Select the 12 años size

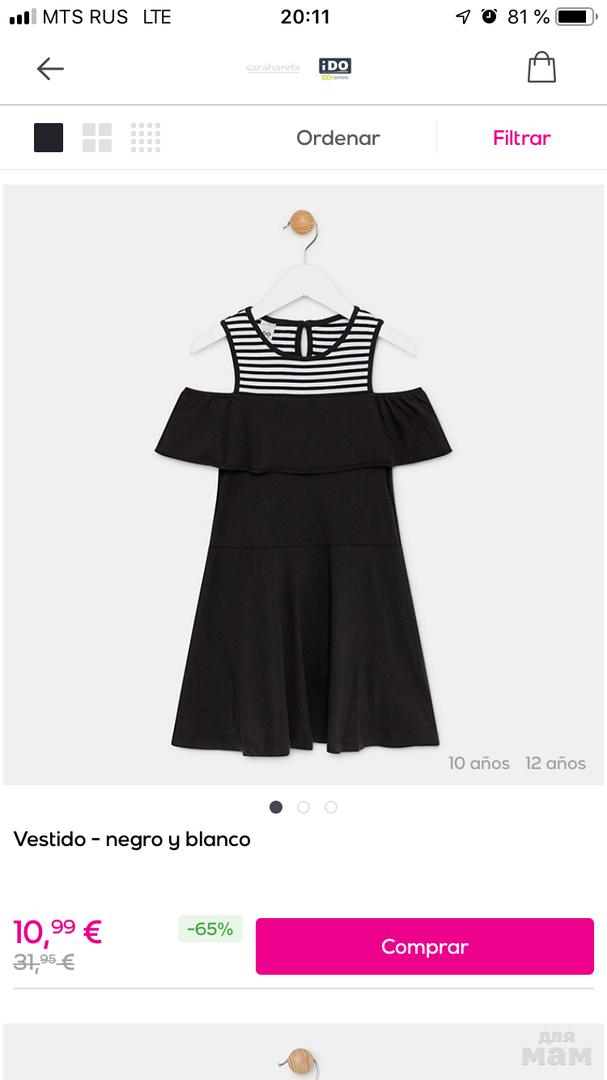[555, 763]
